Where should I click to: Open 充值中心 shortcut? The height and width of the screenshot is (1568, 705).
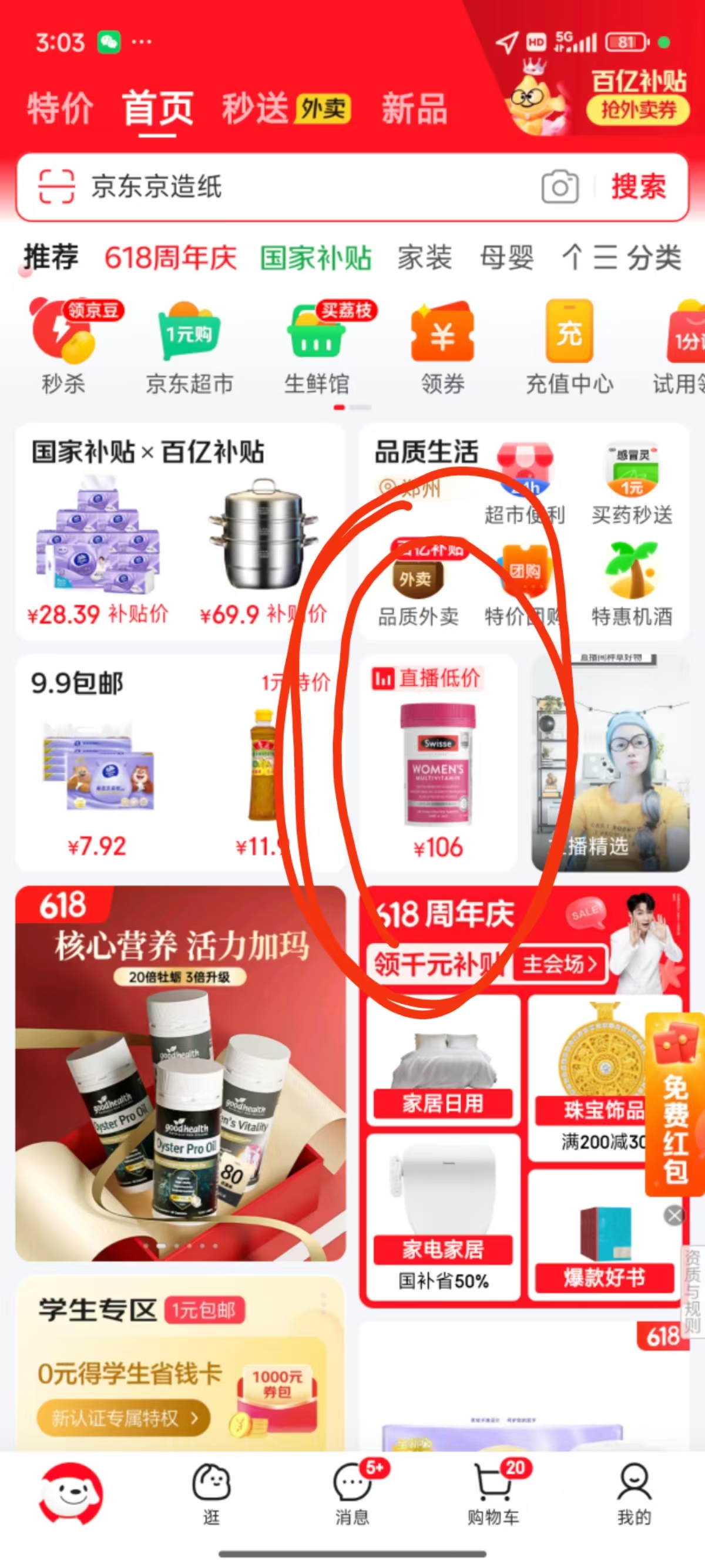click(x=569, y=347)
